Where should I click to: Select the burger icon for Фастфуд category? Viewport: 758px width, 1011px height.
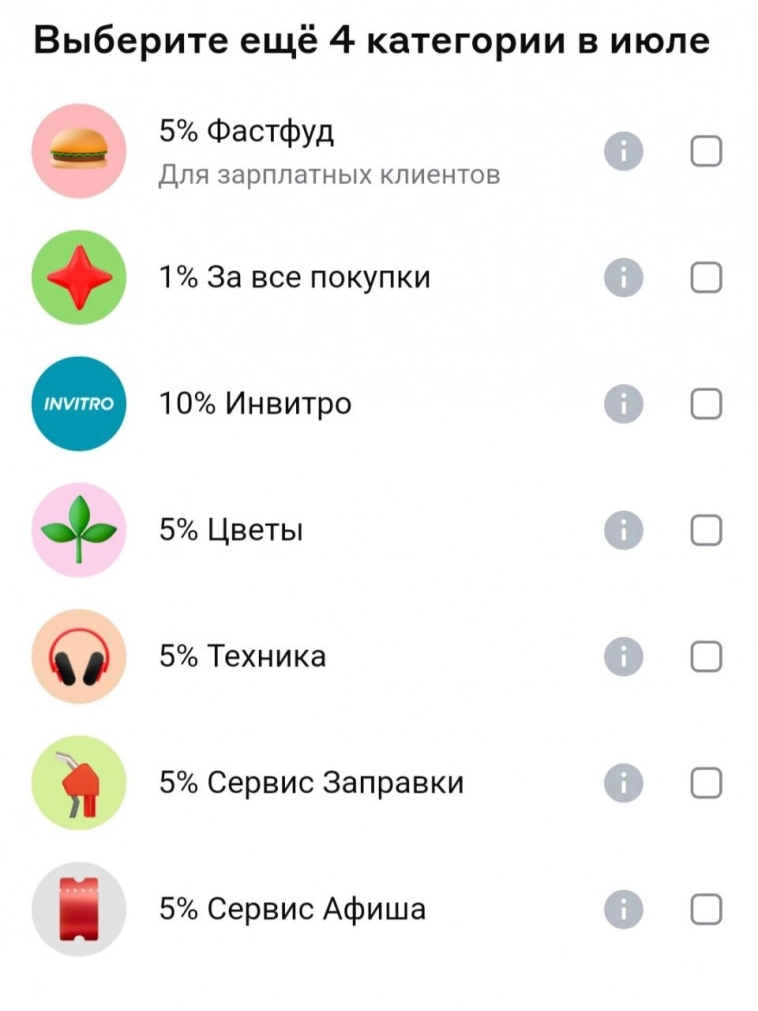(79, 150)
